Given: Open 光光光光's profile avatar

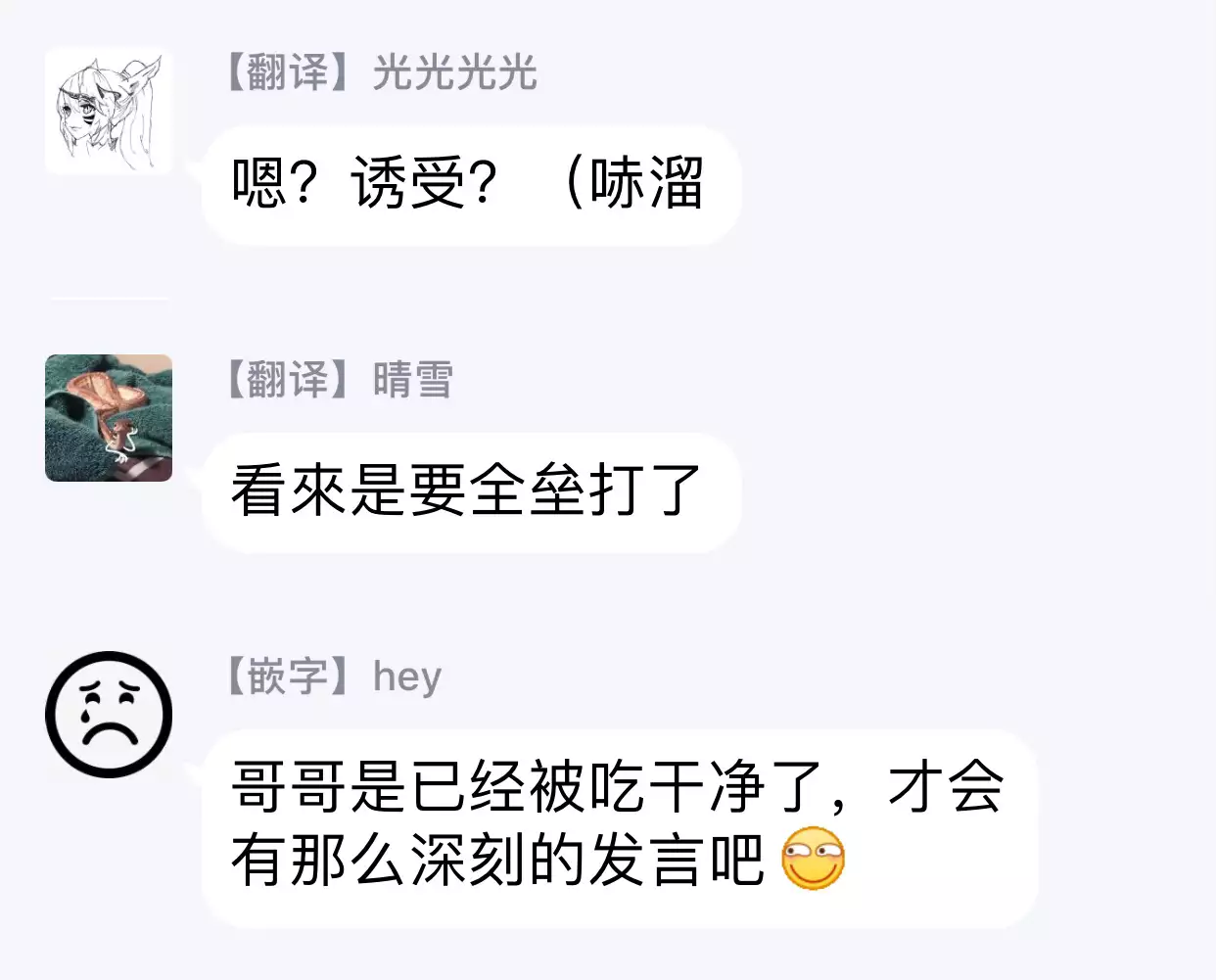Looking at the screenshot, I should (109, 112).
